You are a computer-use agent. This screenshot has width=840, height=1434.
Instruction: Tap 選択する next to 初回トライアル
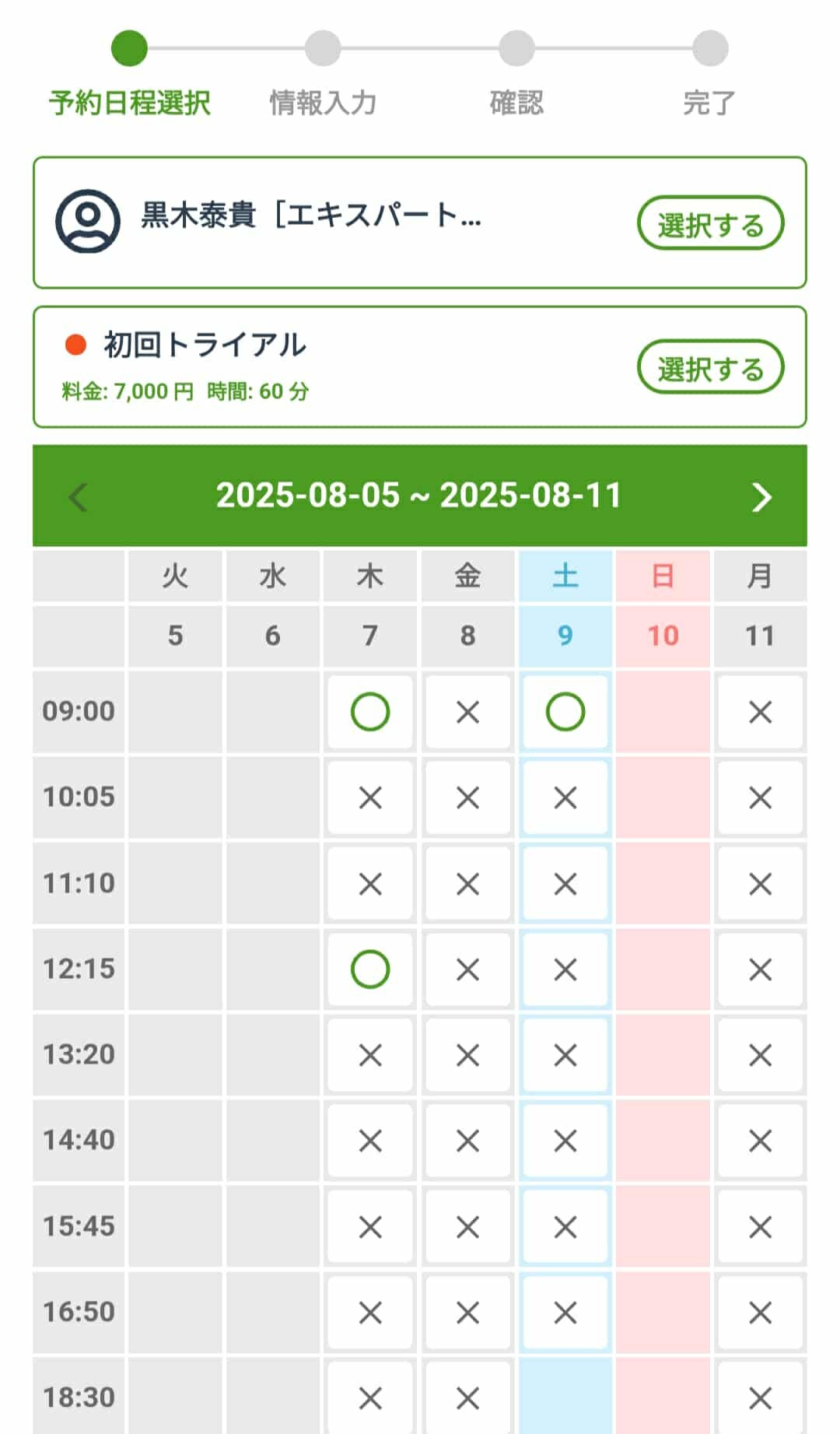(x=710, y=367)
